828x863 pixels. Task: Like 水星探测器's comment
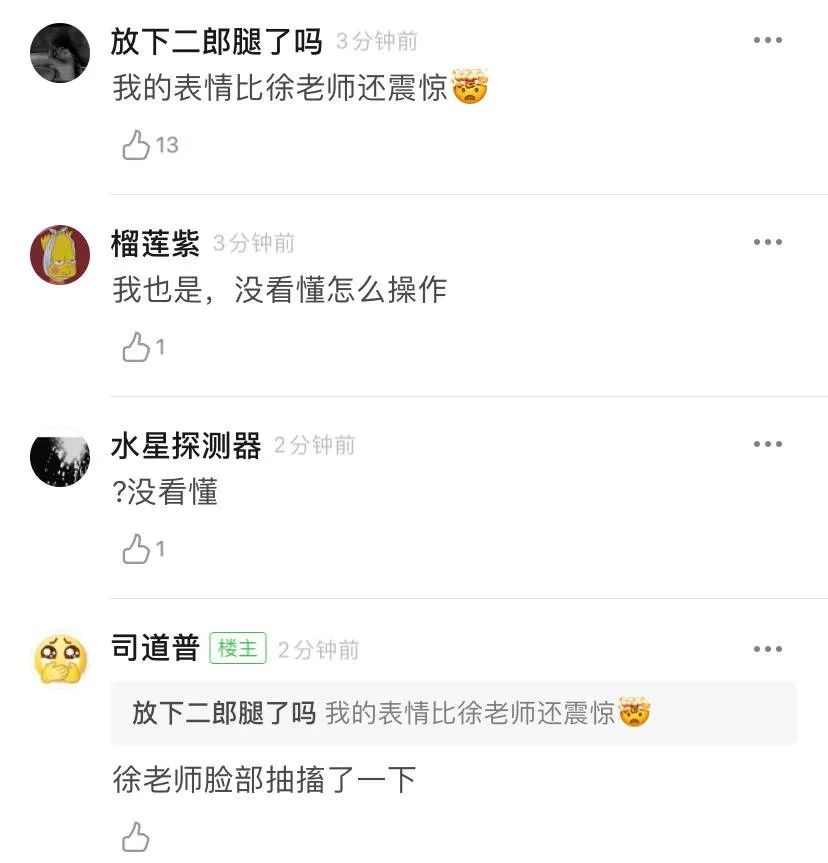[137, 548]
